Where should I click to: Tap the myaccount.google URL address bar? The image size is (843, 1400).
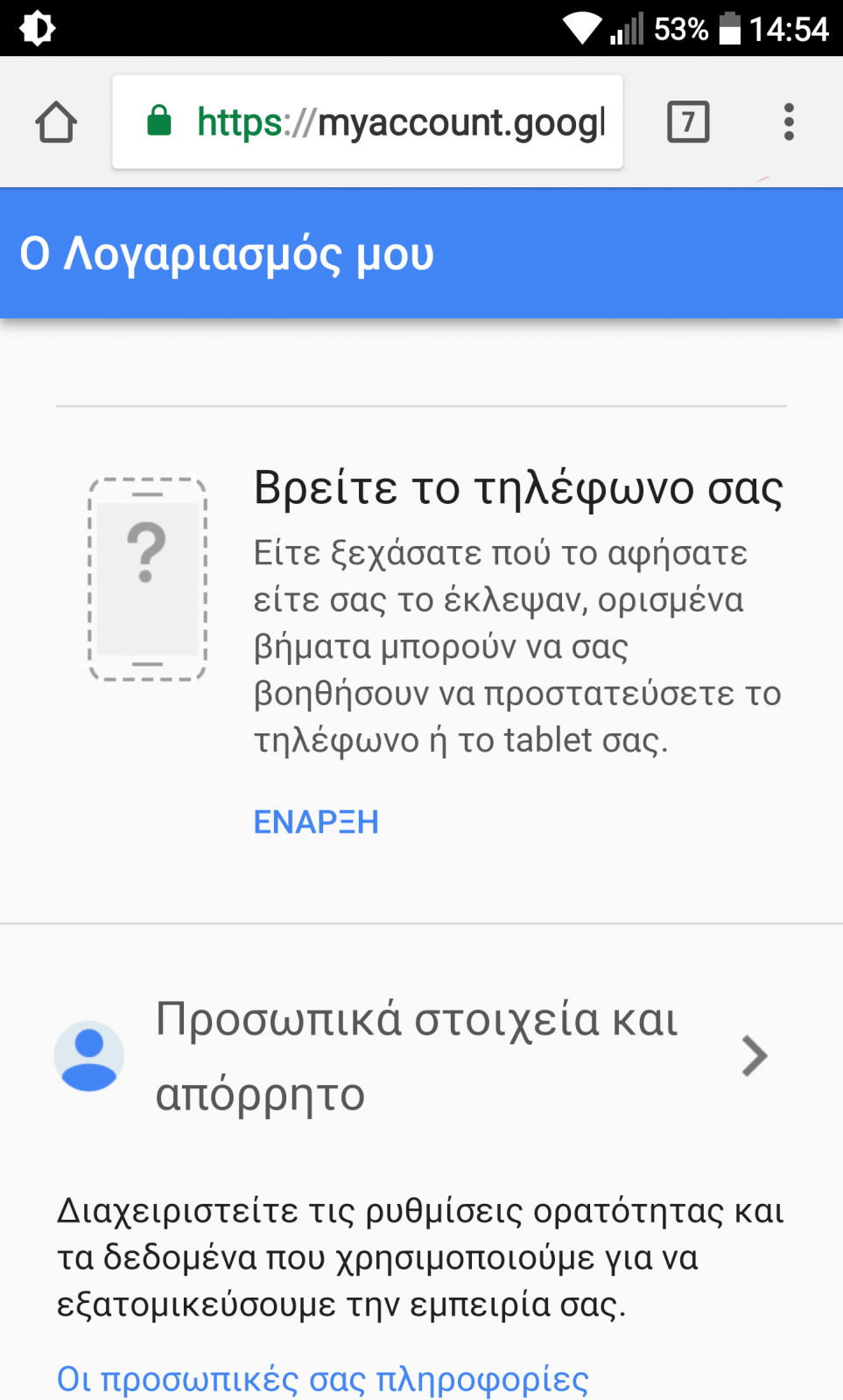[368, 122]
